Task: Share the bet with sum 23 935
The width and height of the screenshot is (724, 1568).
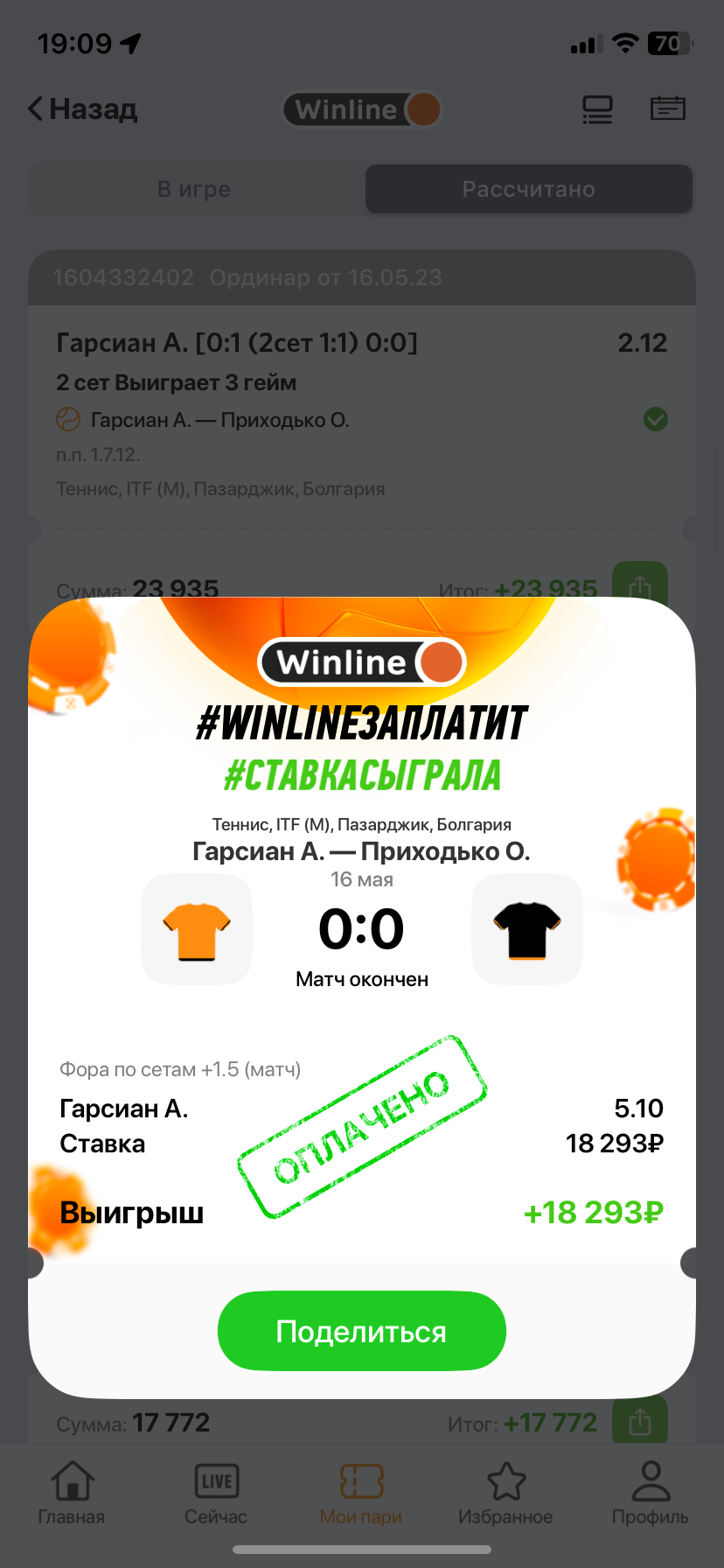Action: (640, 581)
